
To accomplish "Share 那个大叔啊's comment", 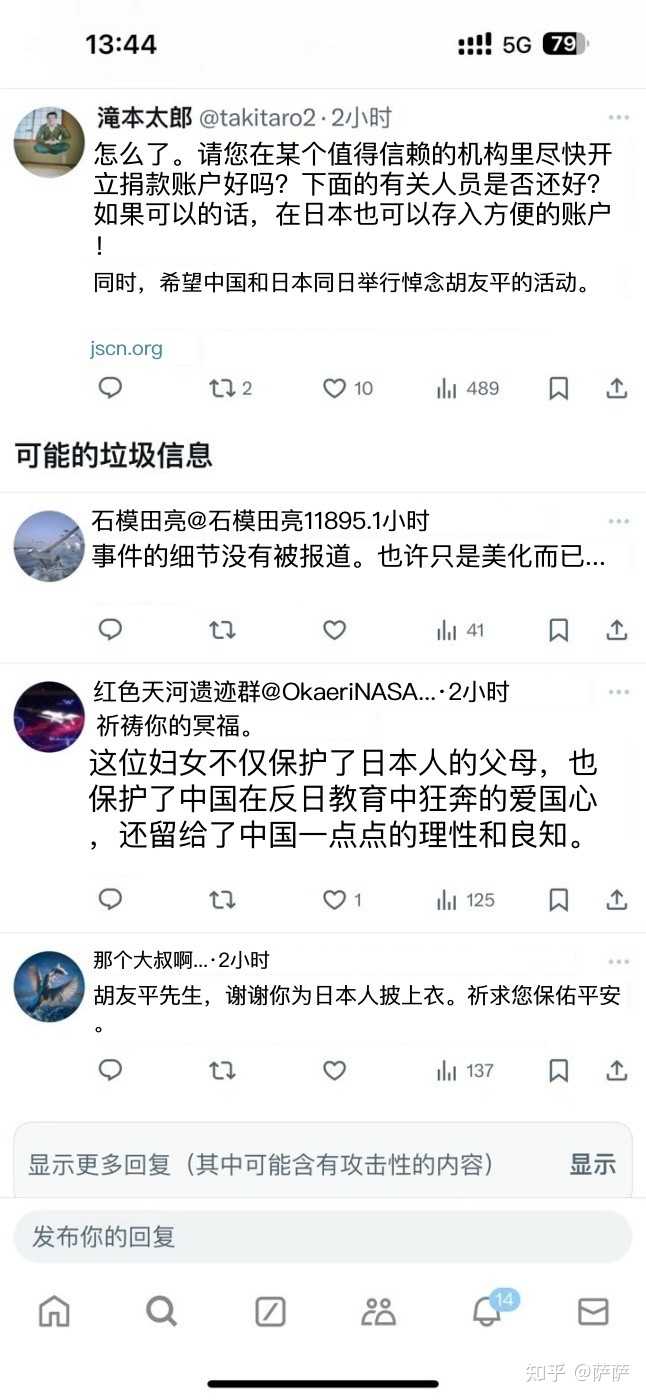I will (617, 1071).
